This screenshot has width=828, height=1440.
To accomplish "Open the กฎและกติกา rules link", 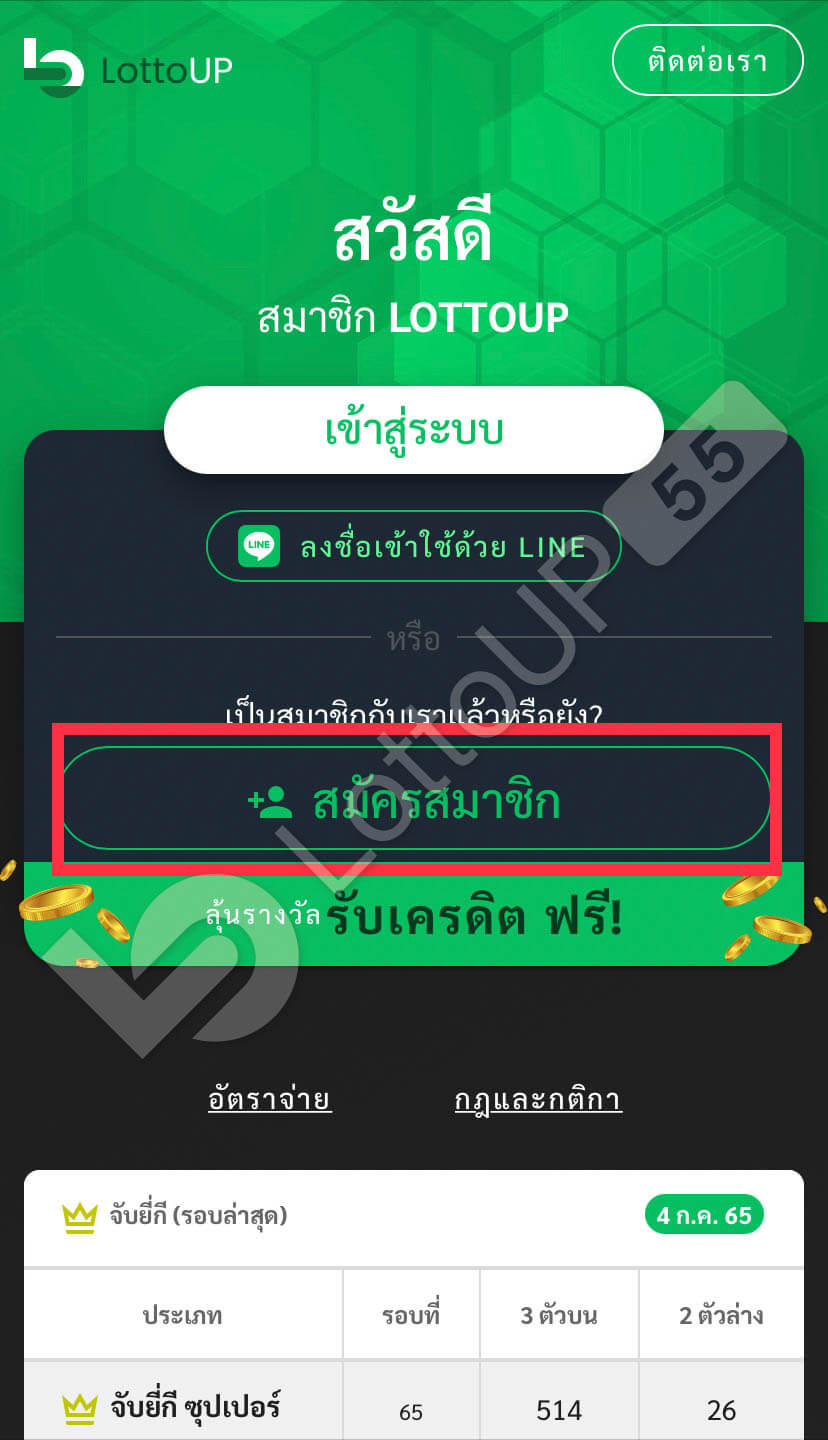I will coord(538,1100).
